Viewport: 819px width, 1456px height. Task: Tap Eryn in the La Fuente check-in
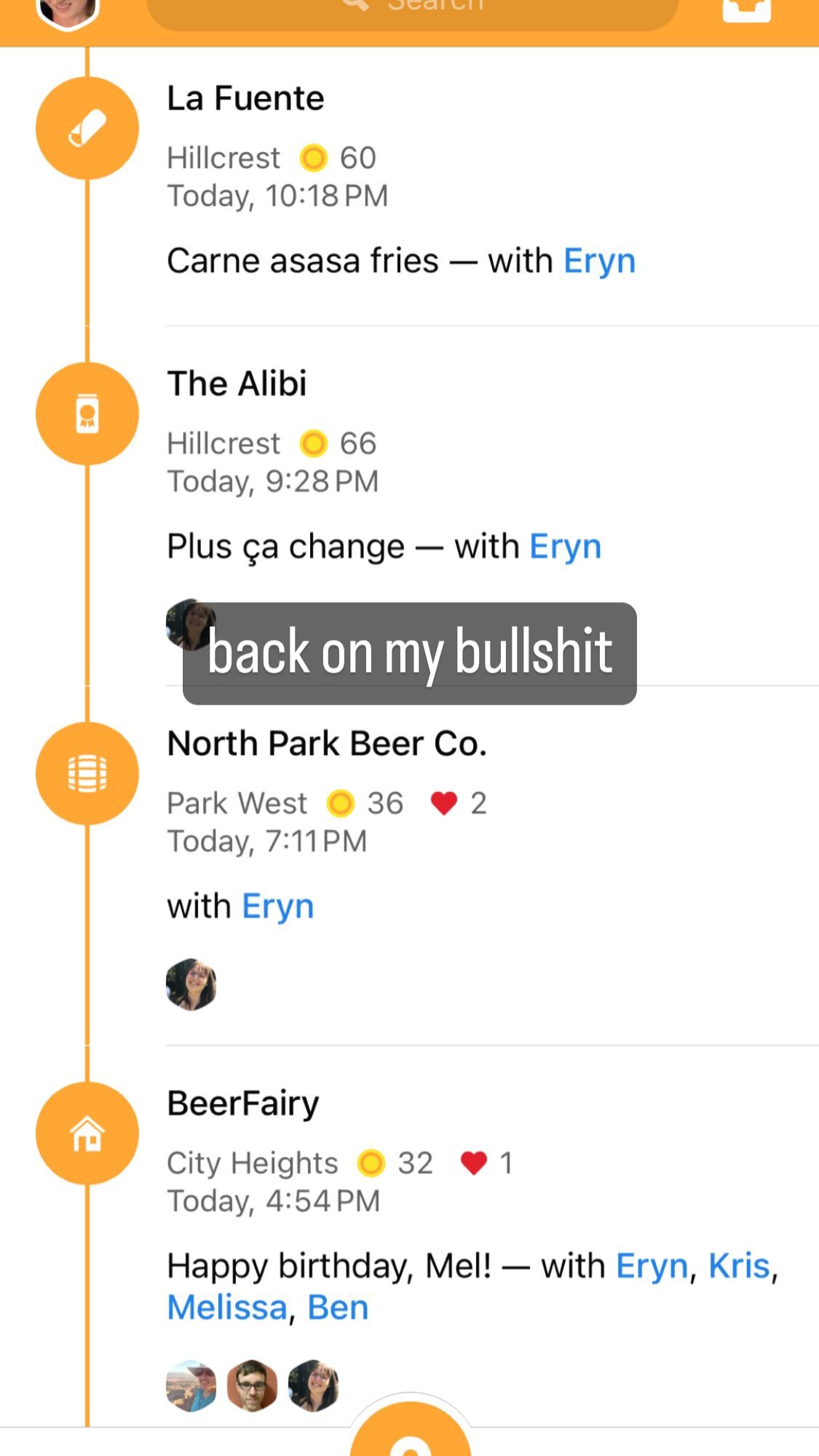click(x=599, y=261)
